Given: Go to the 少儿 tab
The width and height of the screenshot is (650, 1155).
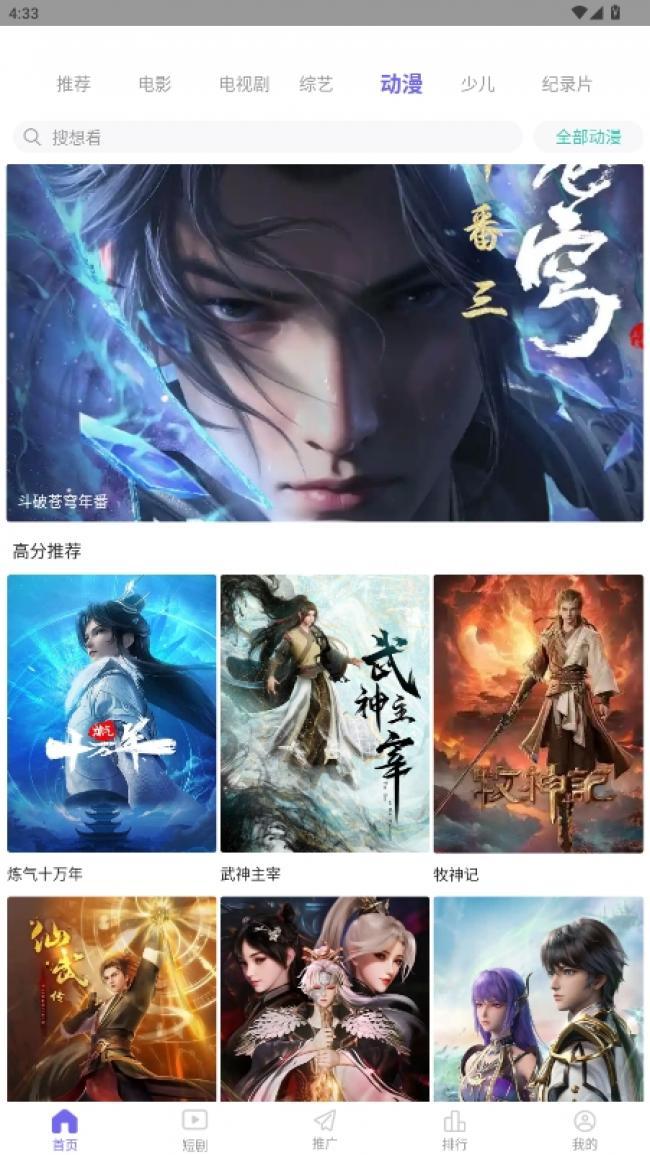Looking at the screenshot, I should (478, 84).
